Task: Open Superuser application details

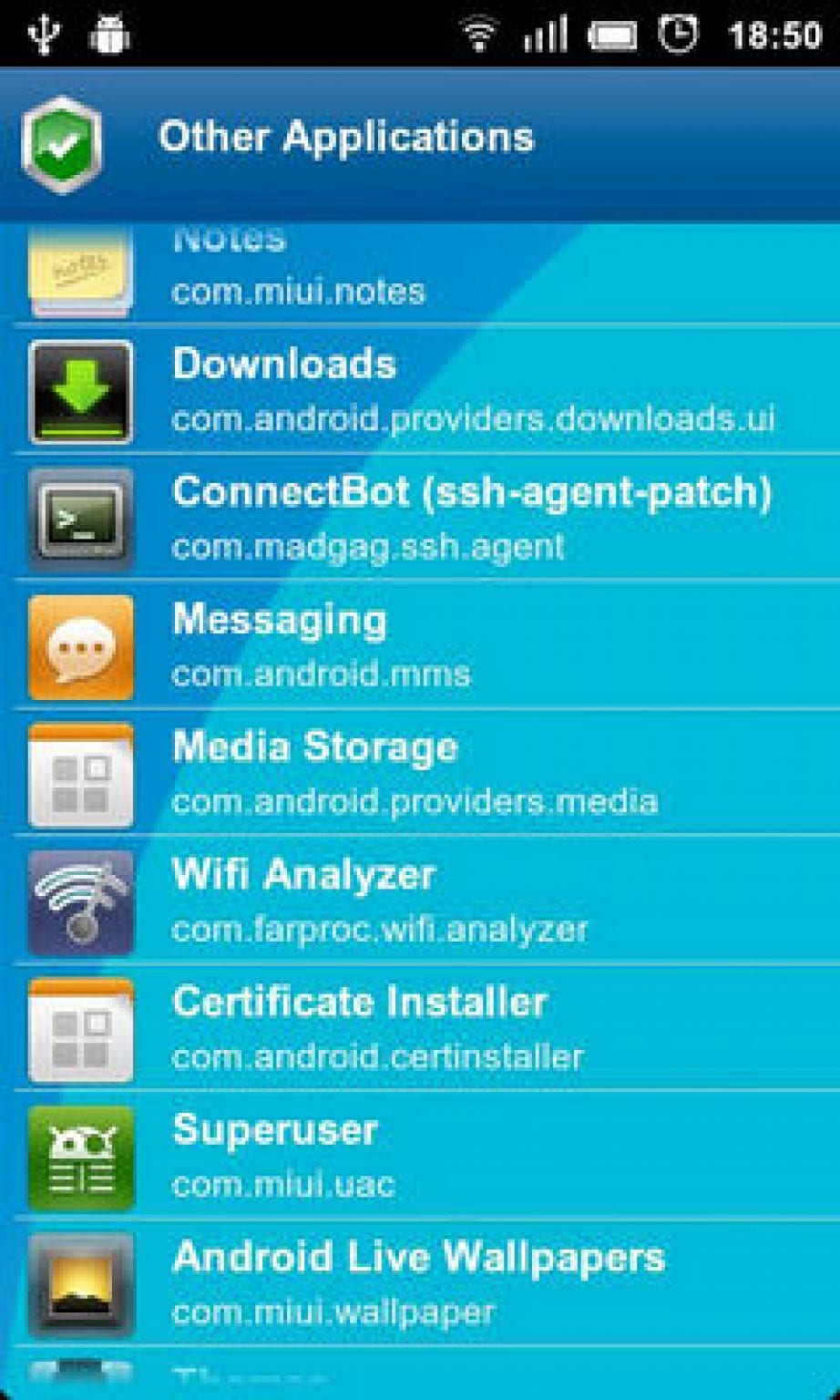Action: click(419, 1156)
